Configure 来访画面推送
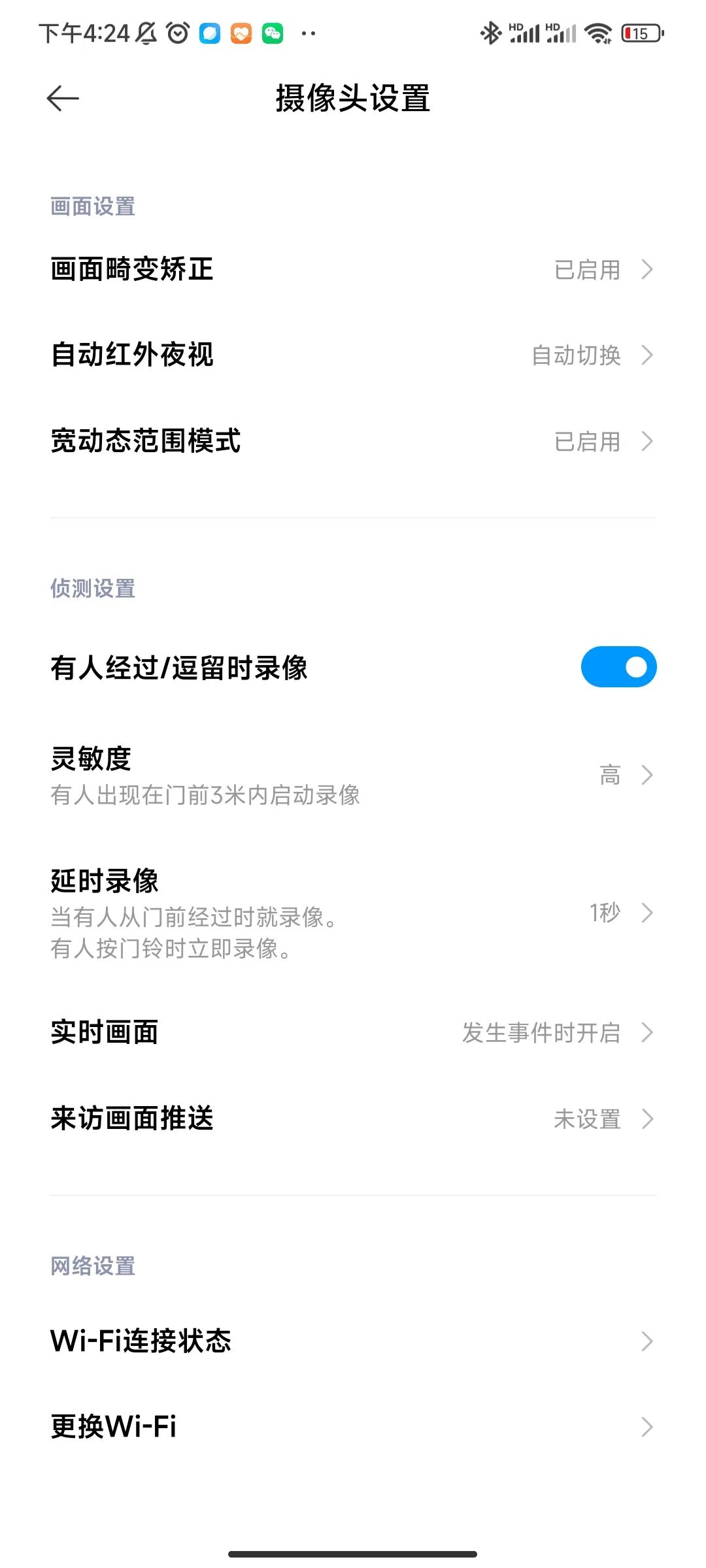 pyautogui.click(x=353, y=1119)
